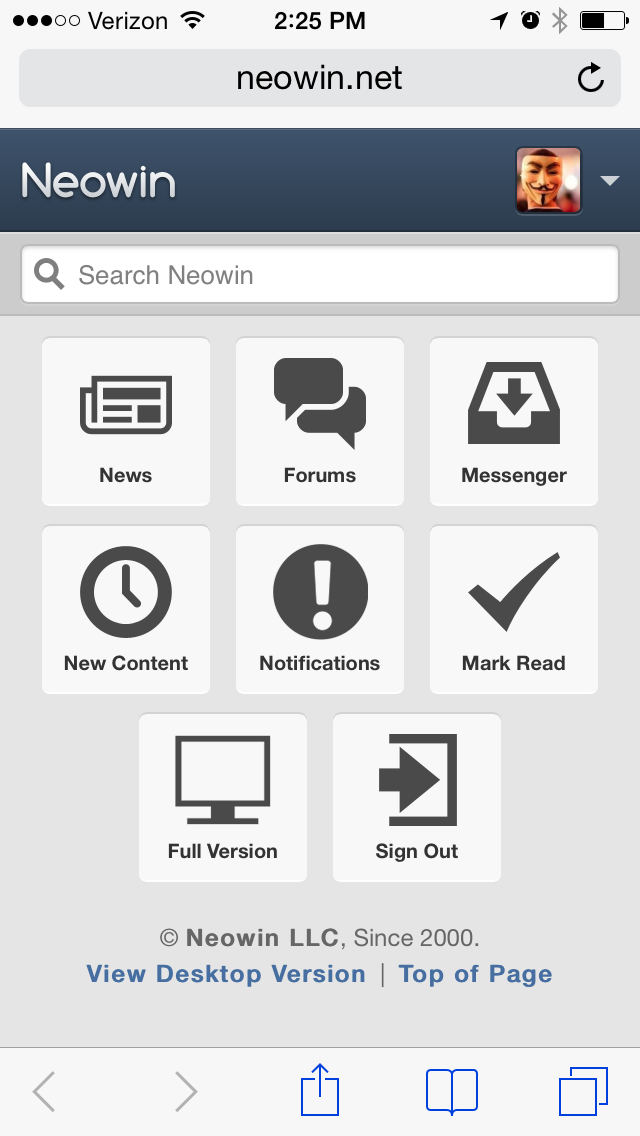Screen dimensions: 640x1136
Task: Select Mark Read
Action: pyautogui.click(x=514, y=609)
